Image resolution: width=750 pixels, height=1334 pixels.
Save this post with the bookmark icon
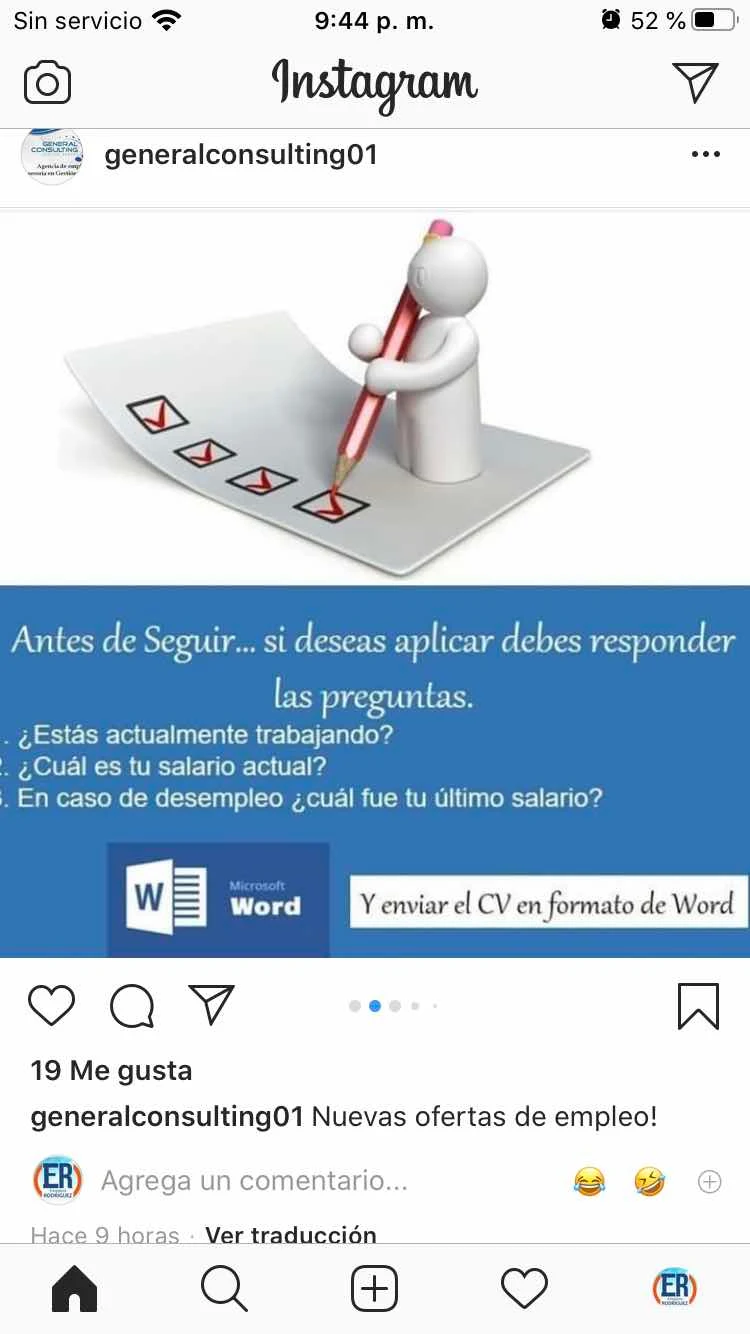pos(698,1006)
